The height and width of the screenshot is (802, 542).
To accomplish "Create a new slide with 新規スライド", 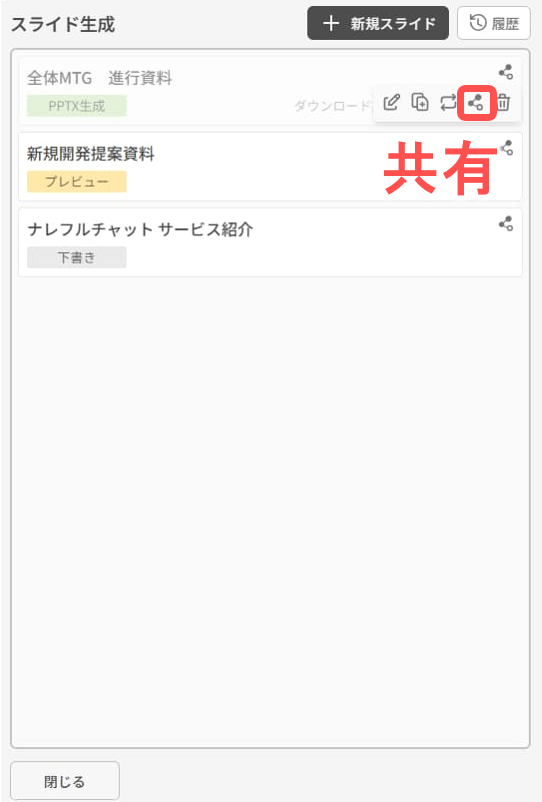I will [x=378, y=23].
